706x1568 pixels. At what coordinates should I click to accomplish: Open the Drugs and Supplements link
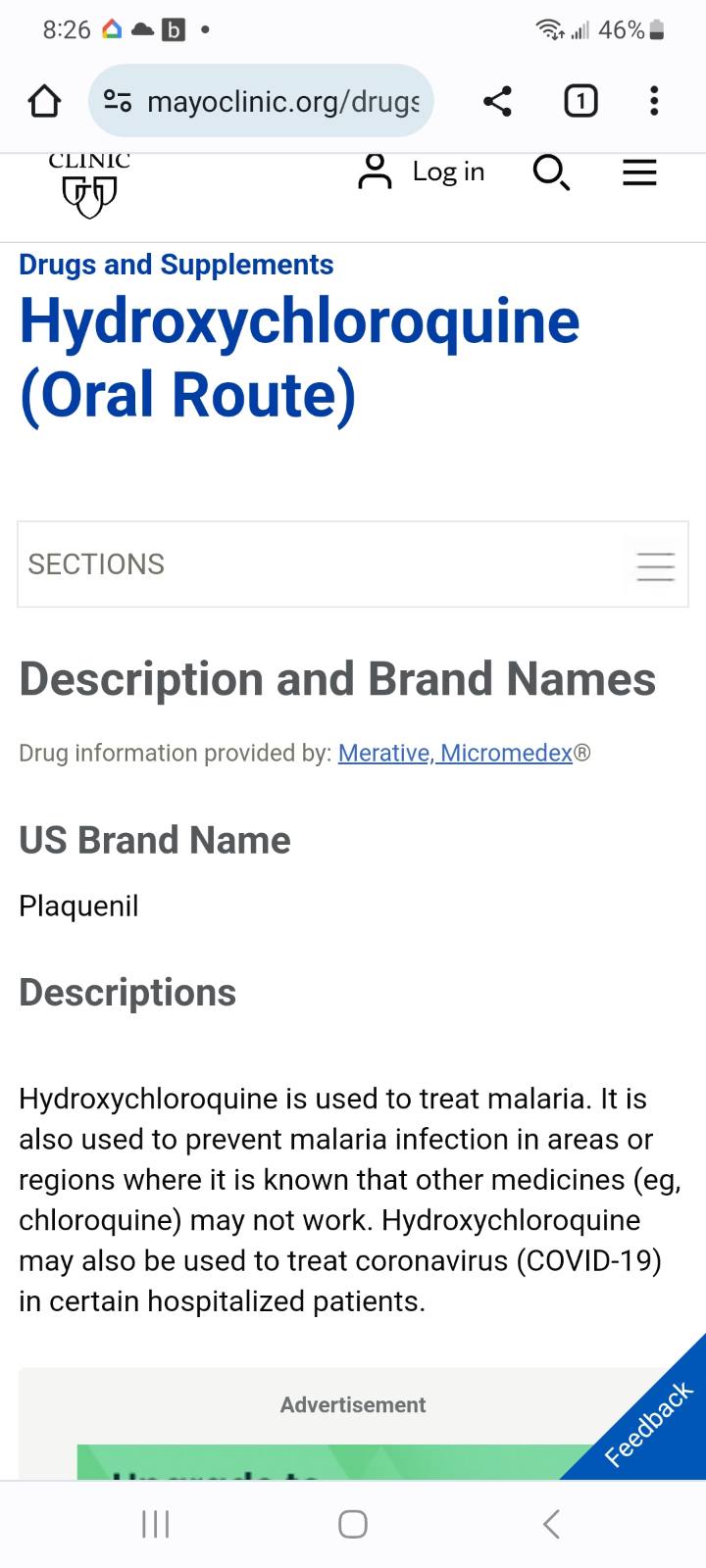pos(176,265)
